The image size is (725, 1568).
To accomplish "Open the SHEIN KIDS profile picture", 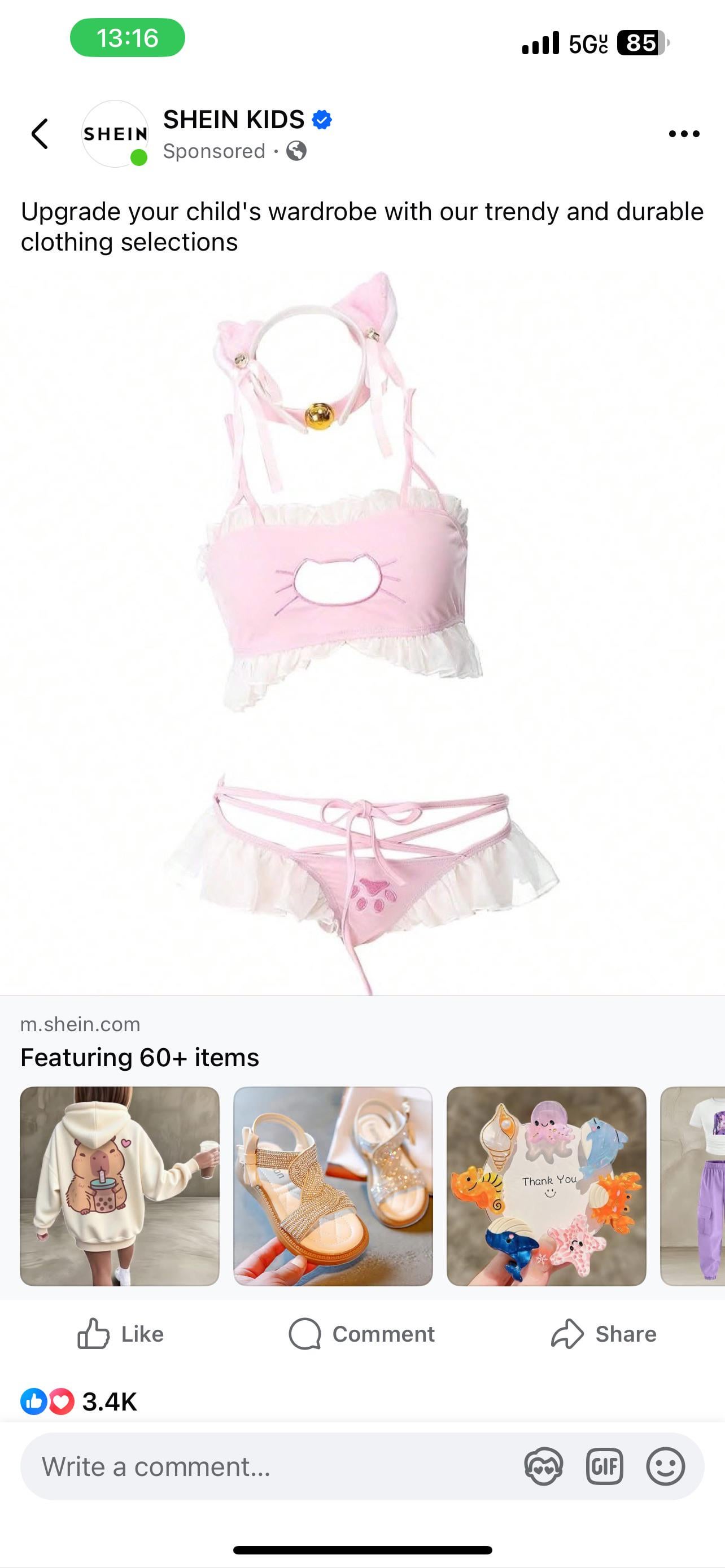I will pos(115,134).
